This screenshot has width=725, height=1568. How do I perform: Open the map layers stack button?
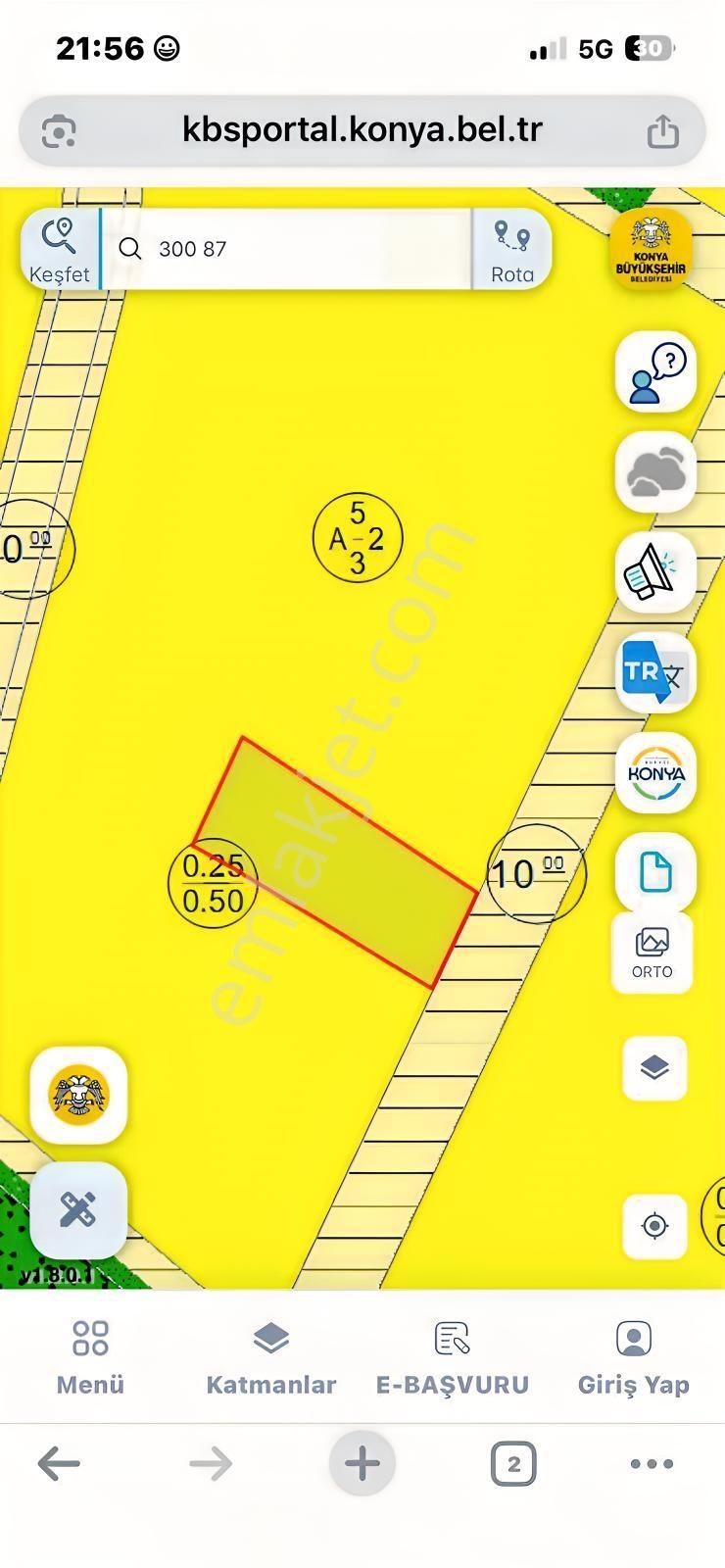pos(654,1067)
